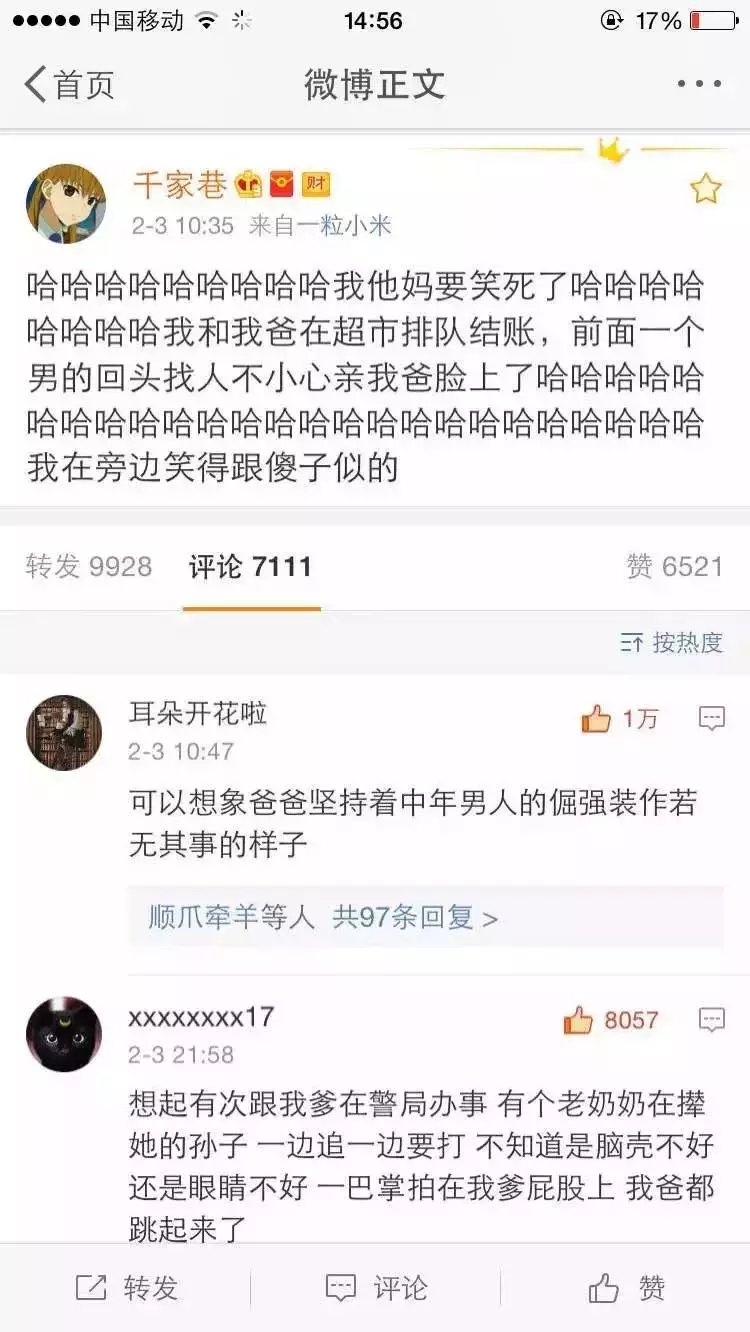Favorite this post with the star icon
Screen dimensions: 750x1332
(x=706, y=188)
